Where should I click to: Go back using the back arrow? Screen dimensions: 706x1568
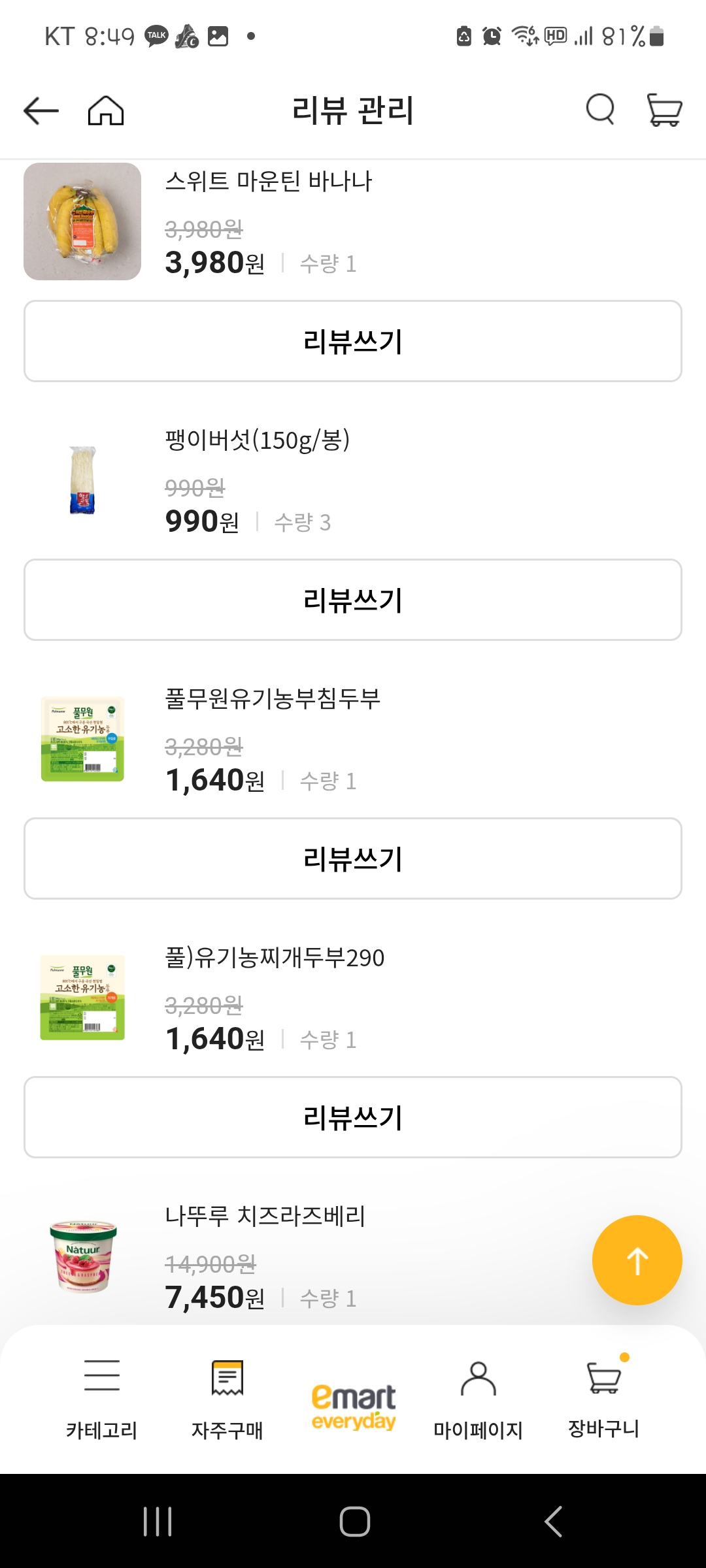(39, 110)
